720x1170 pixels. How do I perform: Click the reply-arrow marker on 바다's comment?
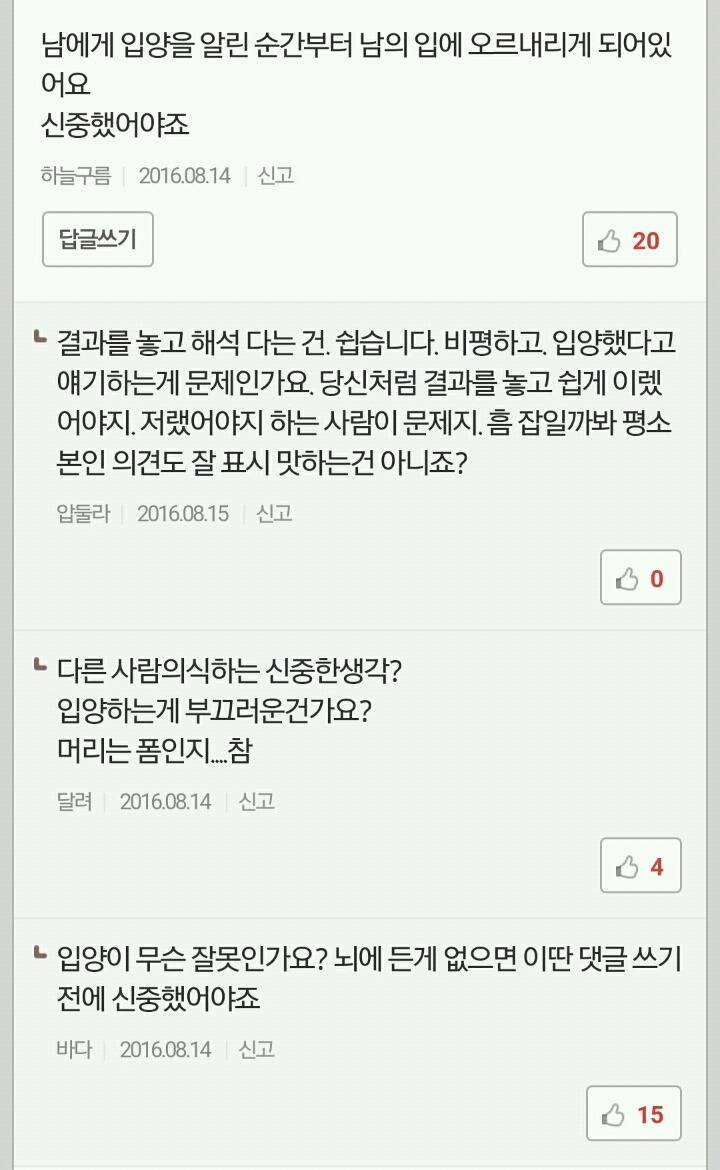[x=38, y=953]
